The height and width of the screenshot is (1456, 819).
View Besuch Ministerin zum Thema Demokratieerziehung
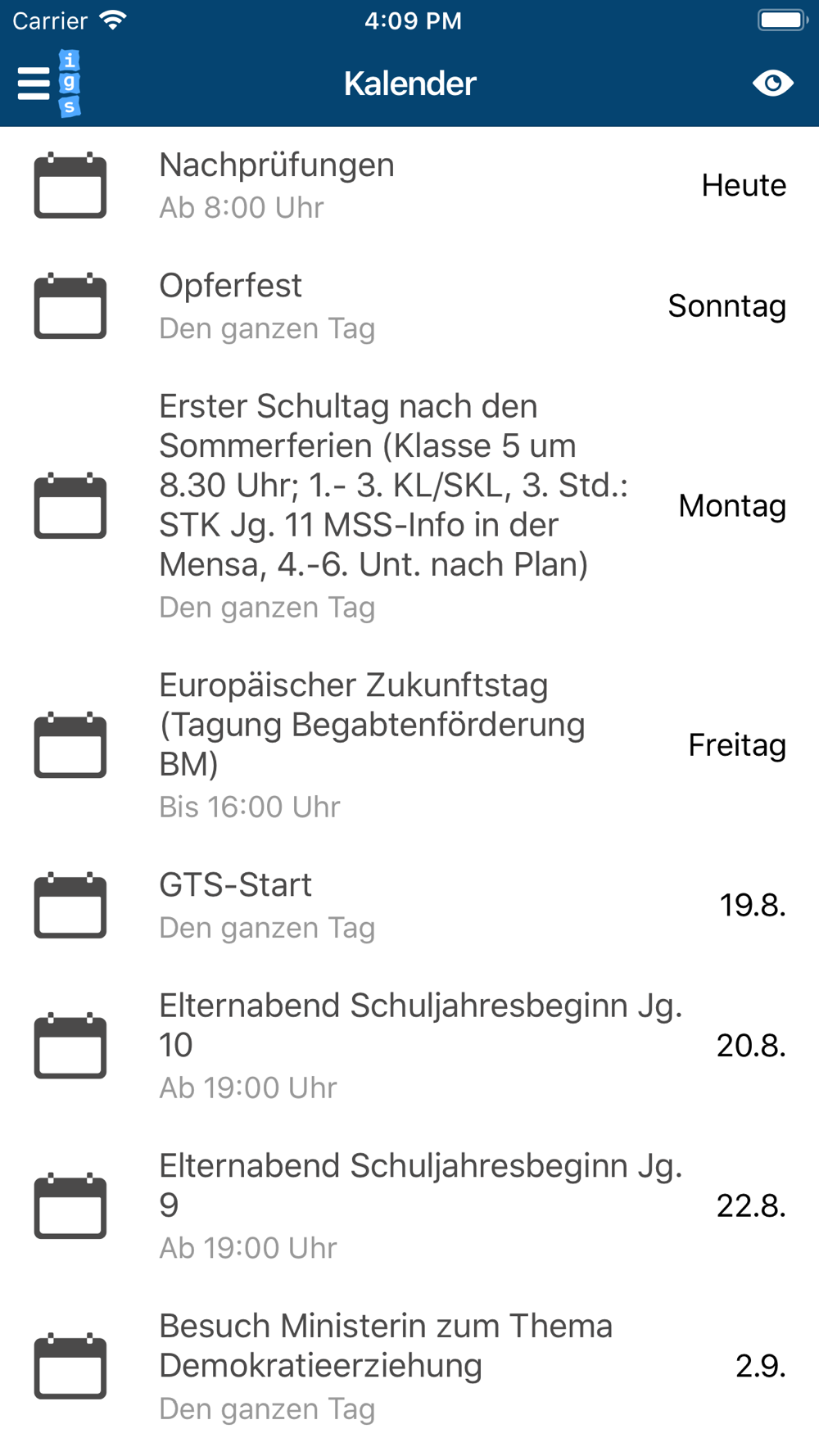(x=409, y=1367)
